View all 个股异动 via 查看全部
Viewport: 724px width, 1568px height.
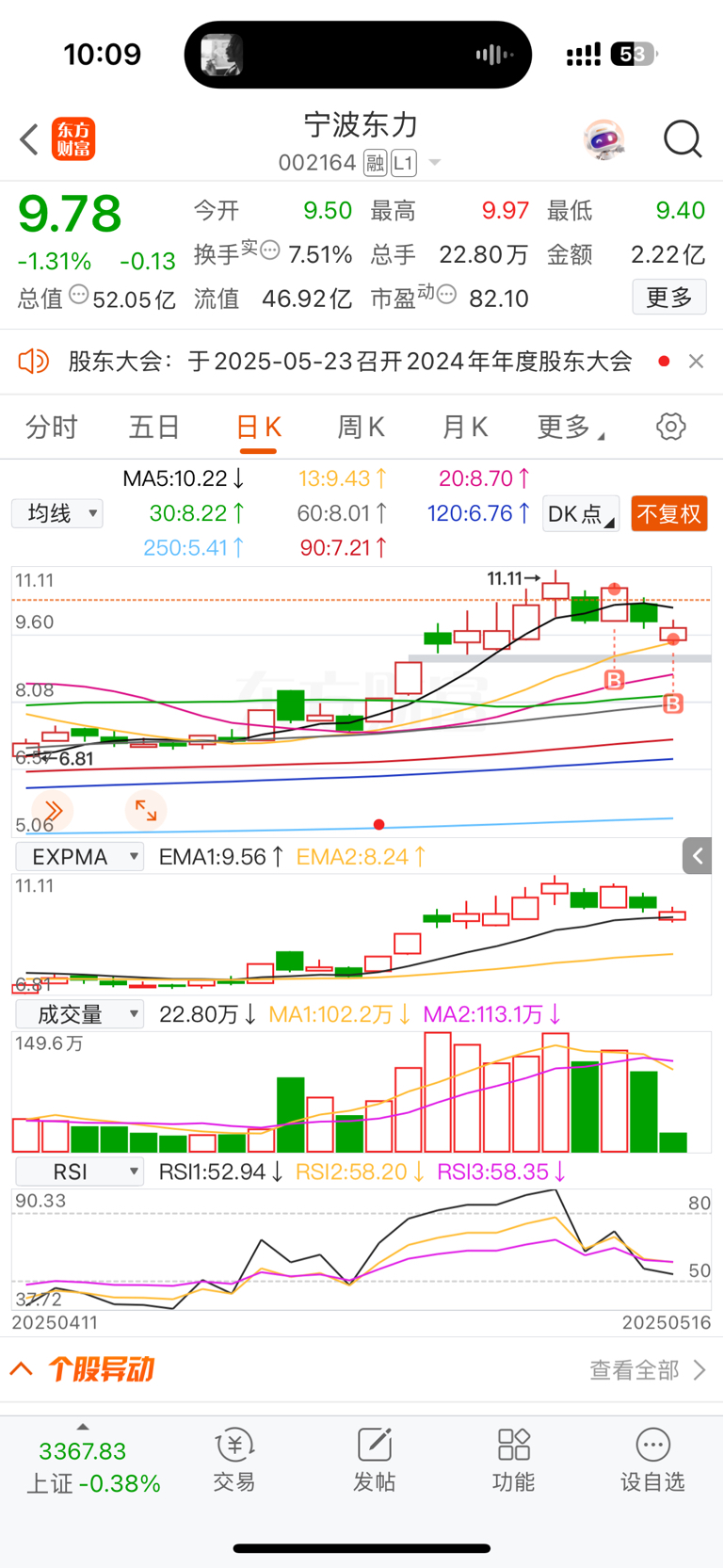648,1369
